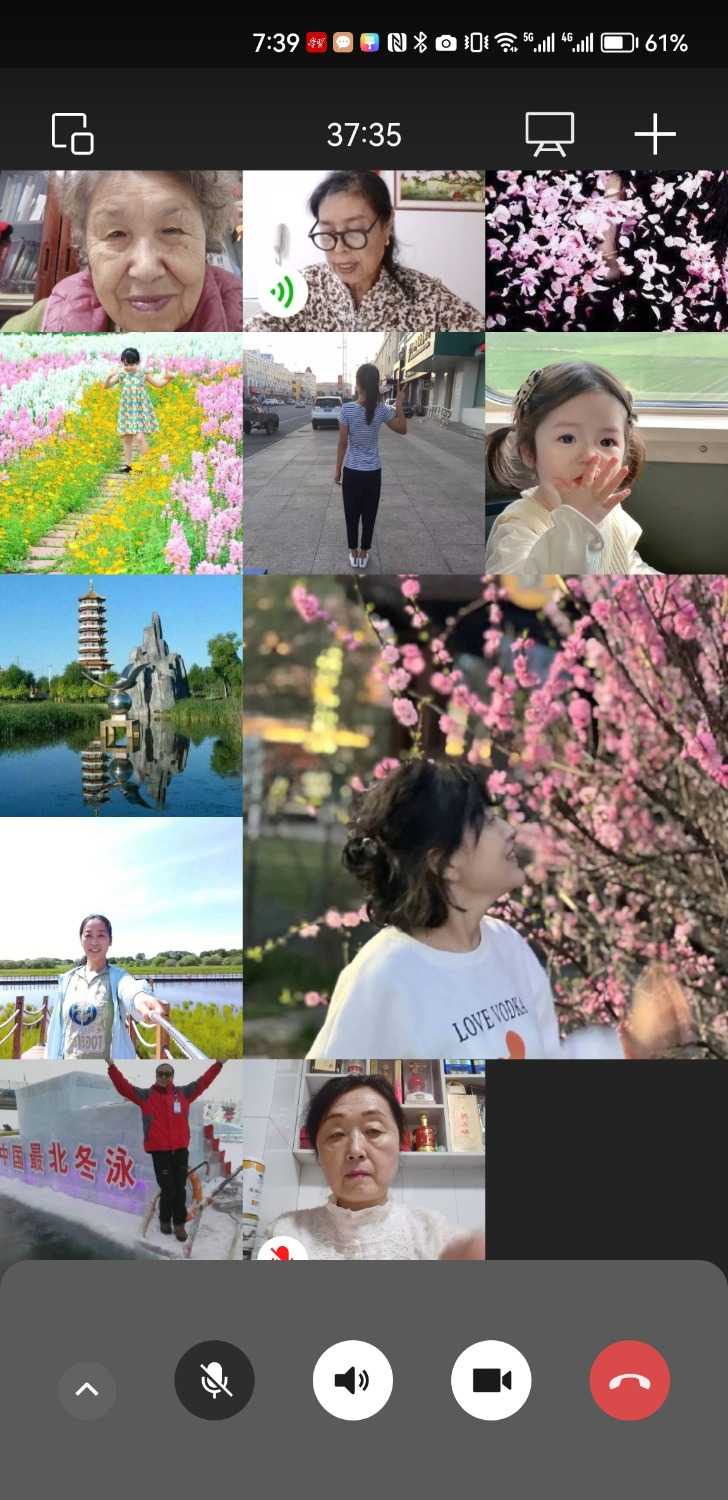Screen dimensions: 728x1500
Task: Hang up the group call
Action: pos(630,1381)
